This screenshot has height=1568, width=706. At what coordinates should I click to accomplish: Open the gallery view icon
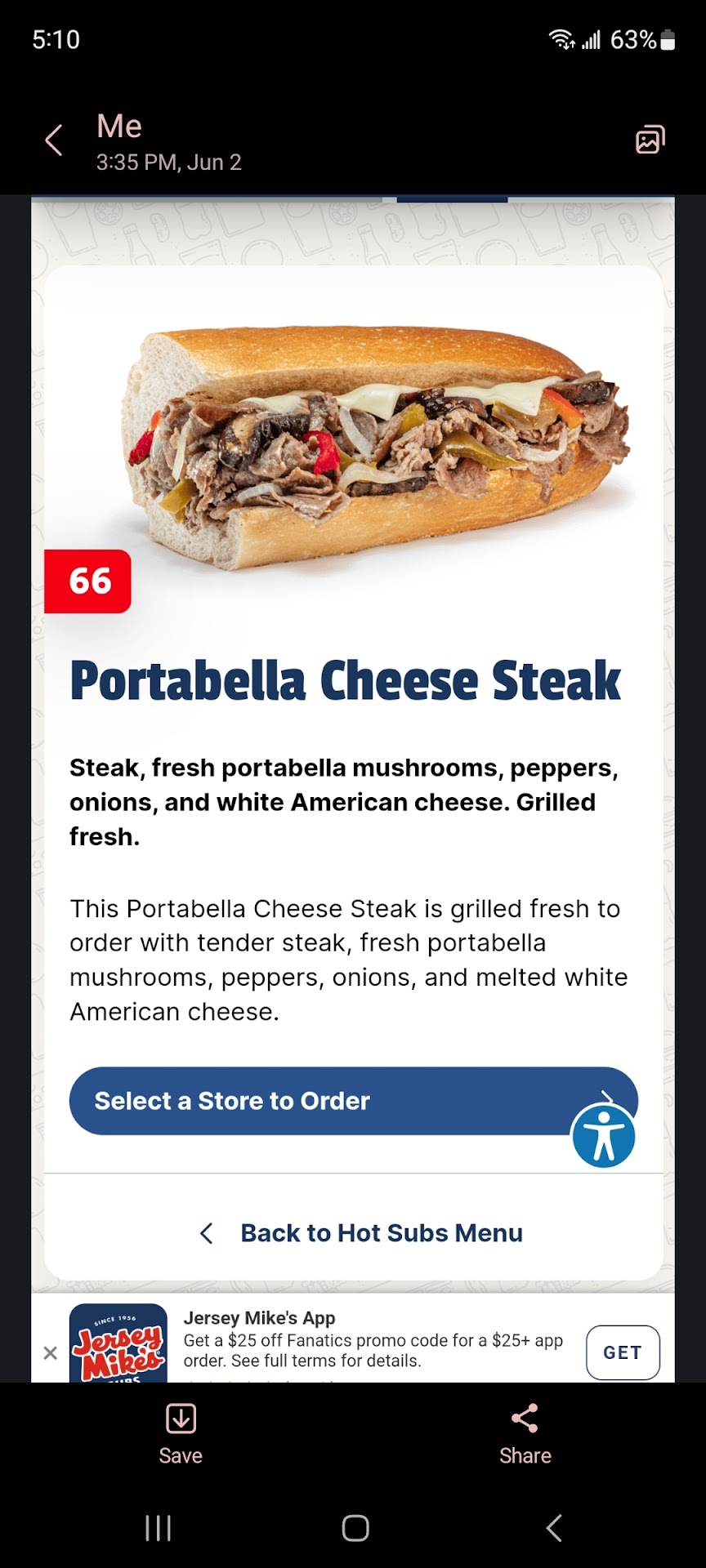point(650,140)
